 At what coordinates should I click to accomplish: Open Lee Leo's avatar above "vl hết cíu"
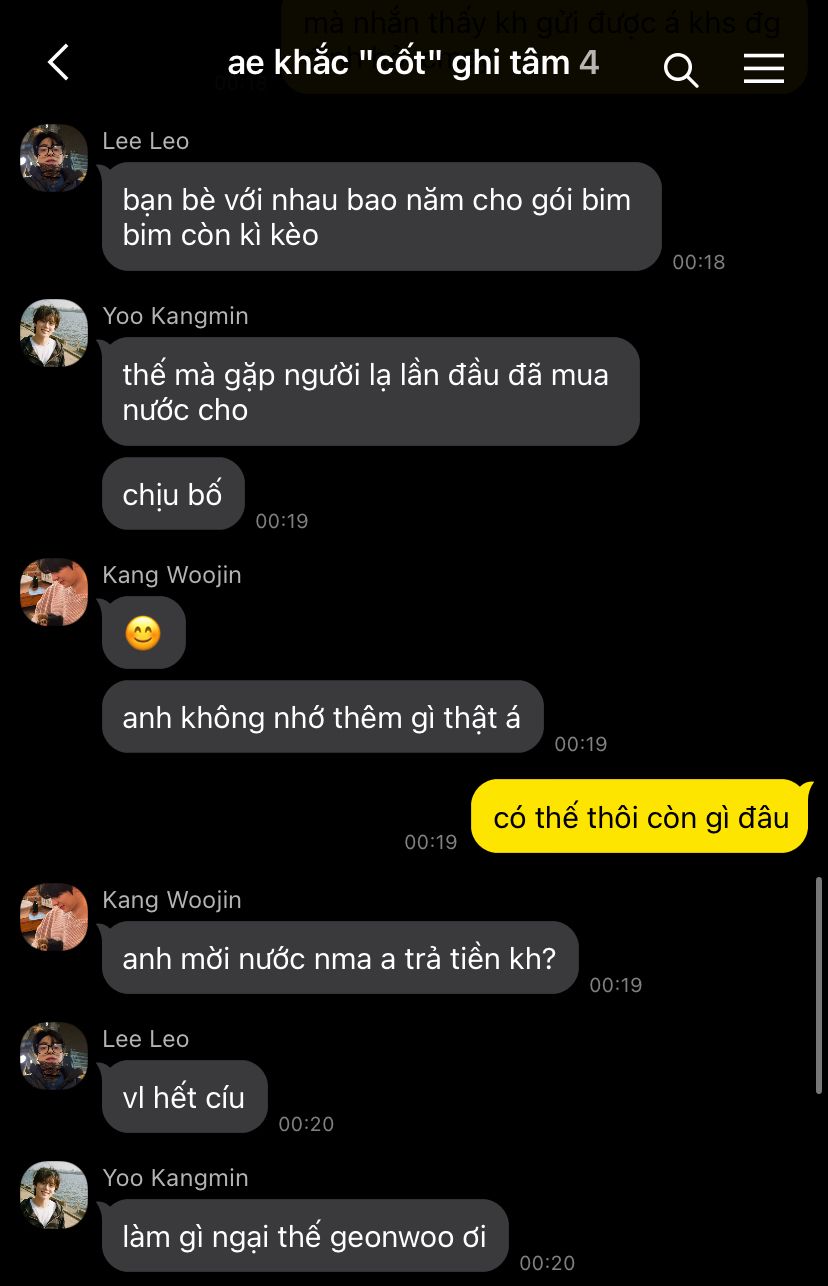pos(54,1056)
